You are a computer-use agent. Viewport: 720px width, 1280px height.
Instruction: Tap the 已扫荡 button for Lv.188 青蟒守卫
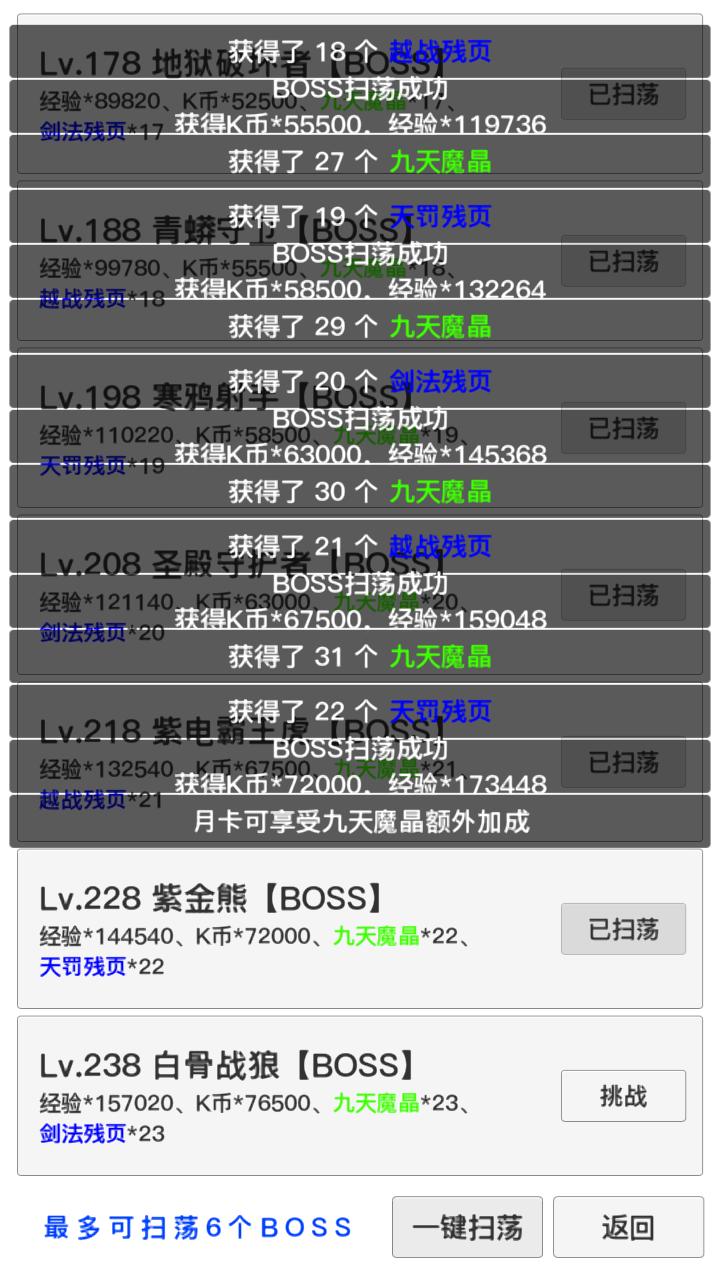[x=623, y=263]
